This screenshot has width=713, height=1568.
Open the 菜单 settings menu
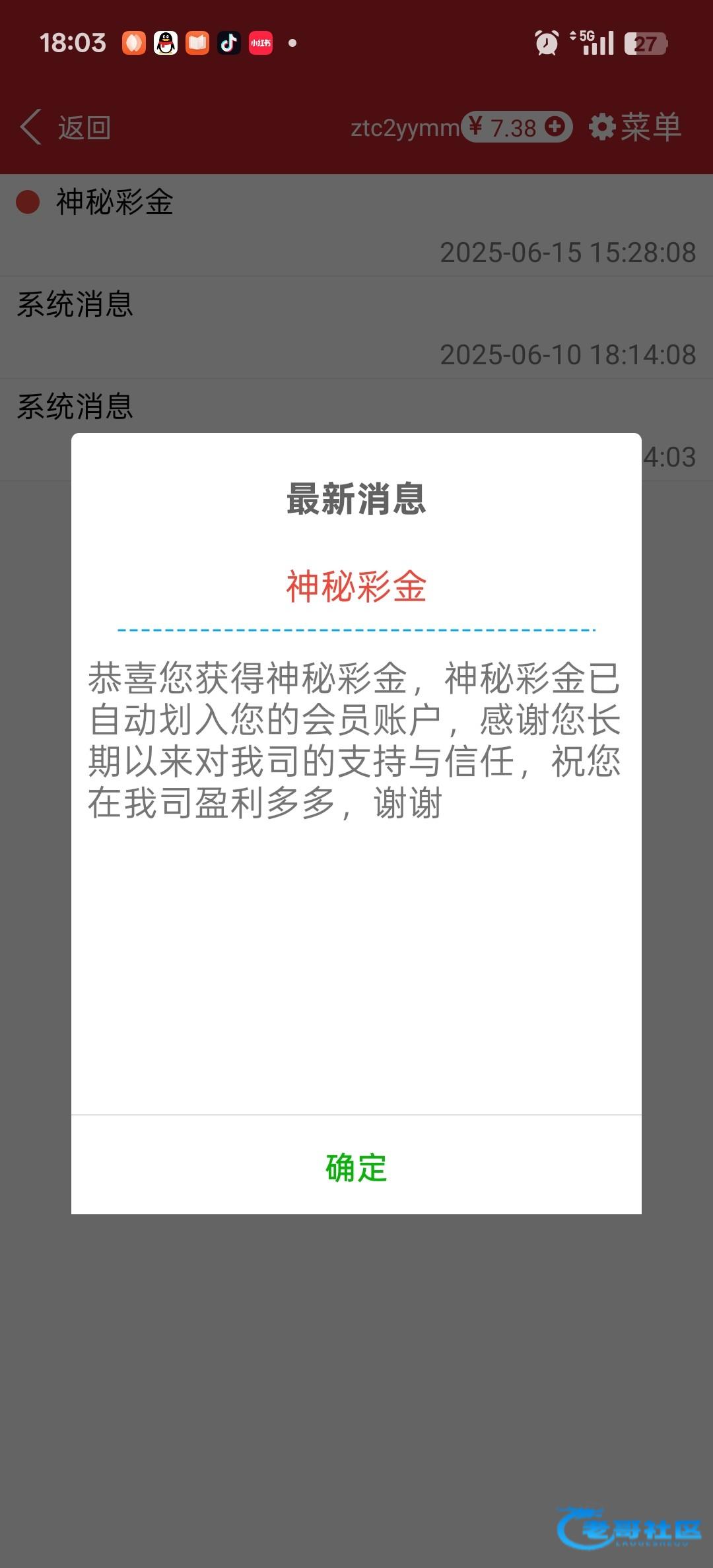click(635, 127)
